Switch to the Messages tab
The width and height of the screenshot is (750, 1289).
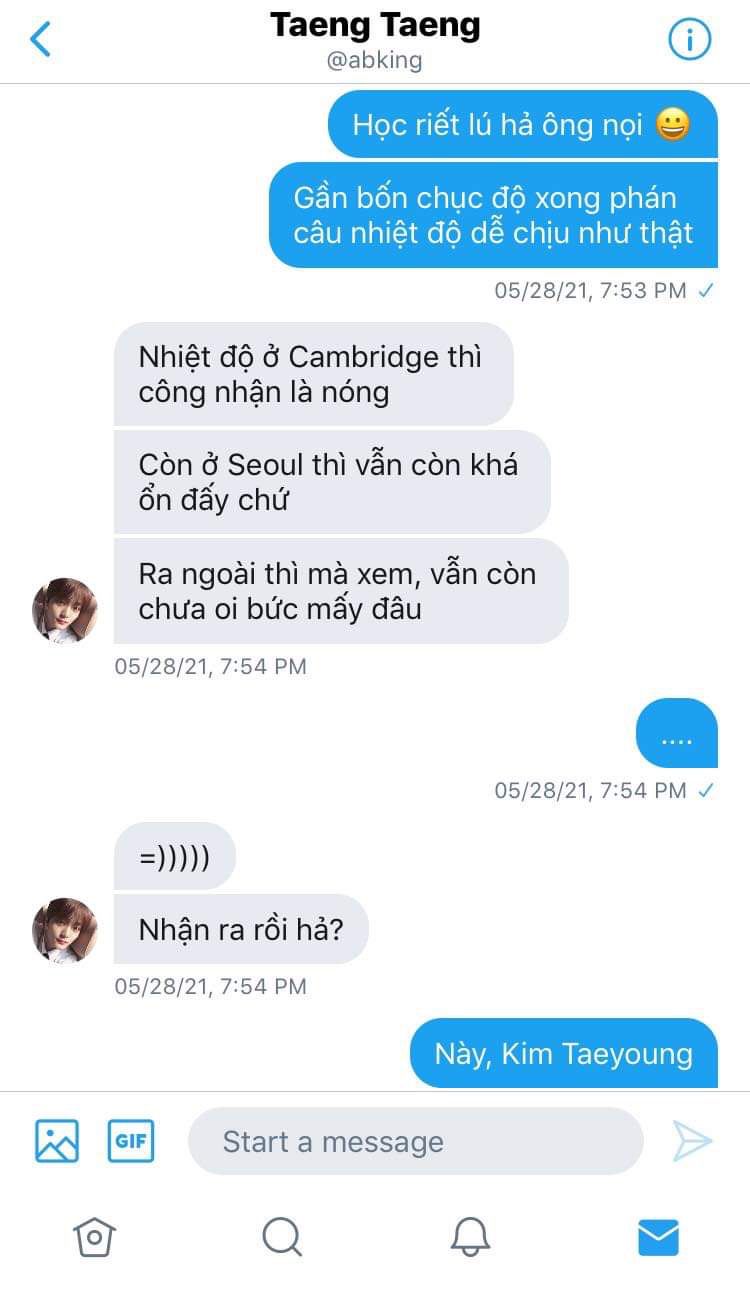658,1237
